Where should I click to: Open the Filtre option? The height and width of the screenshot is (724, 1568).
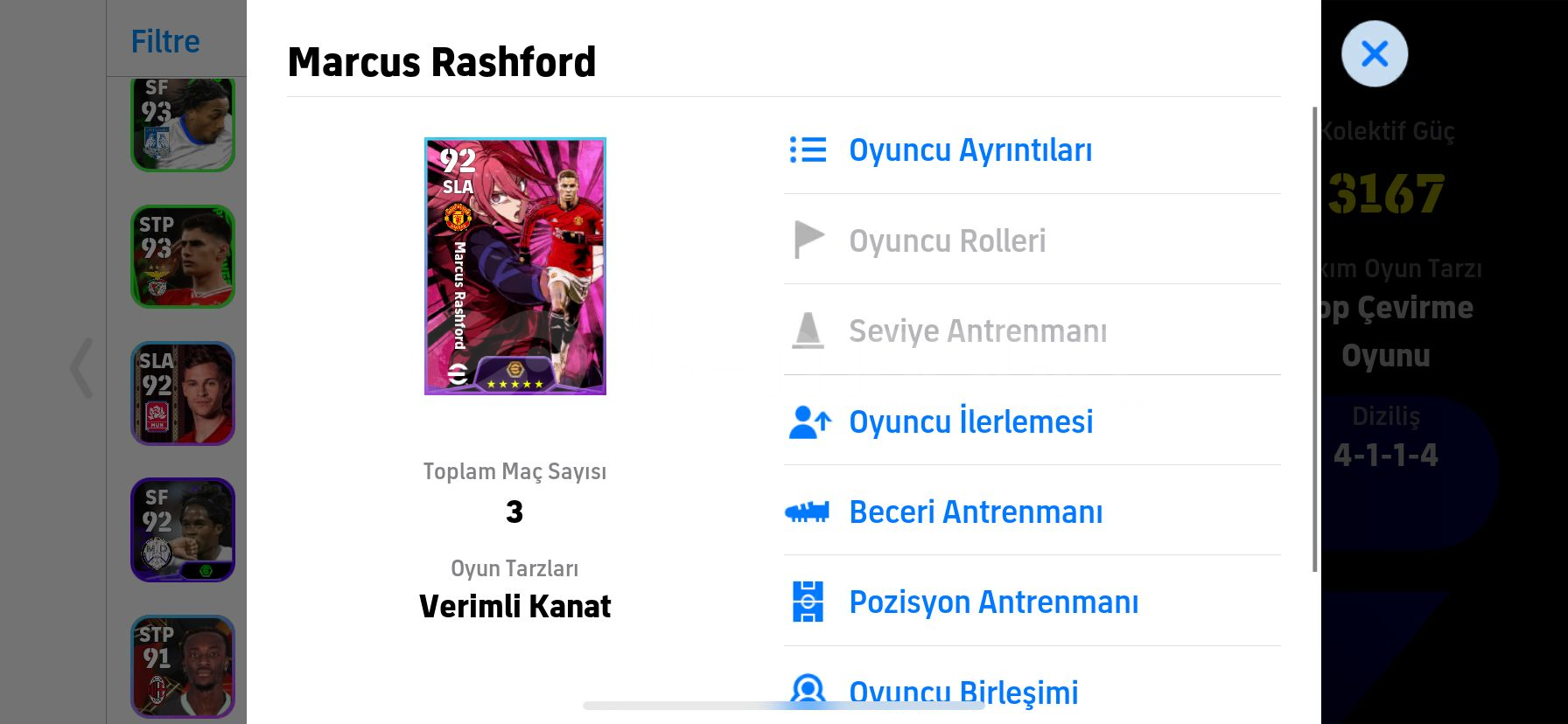coord(165,41)
